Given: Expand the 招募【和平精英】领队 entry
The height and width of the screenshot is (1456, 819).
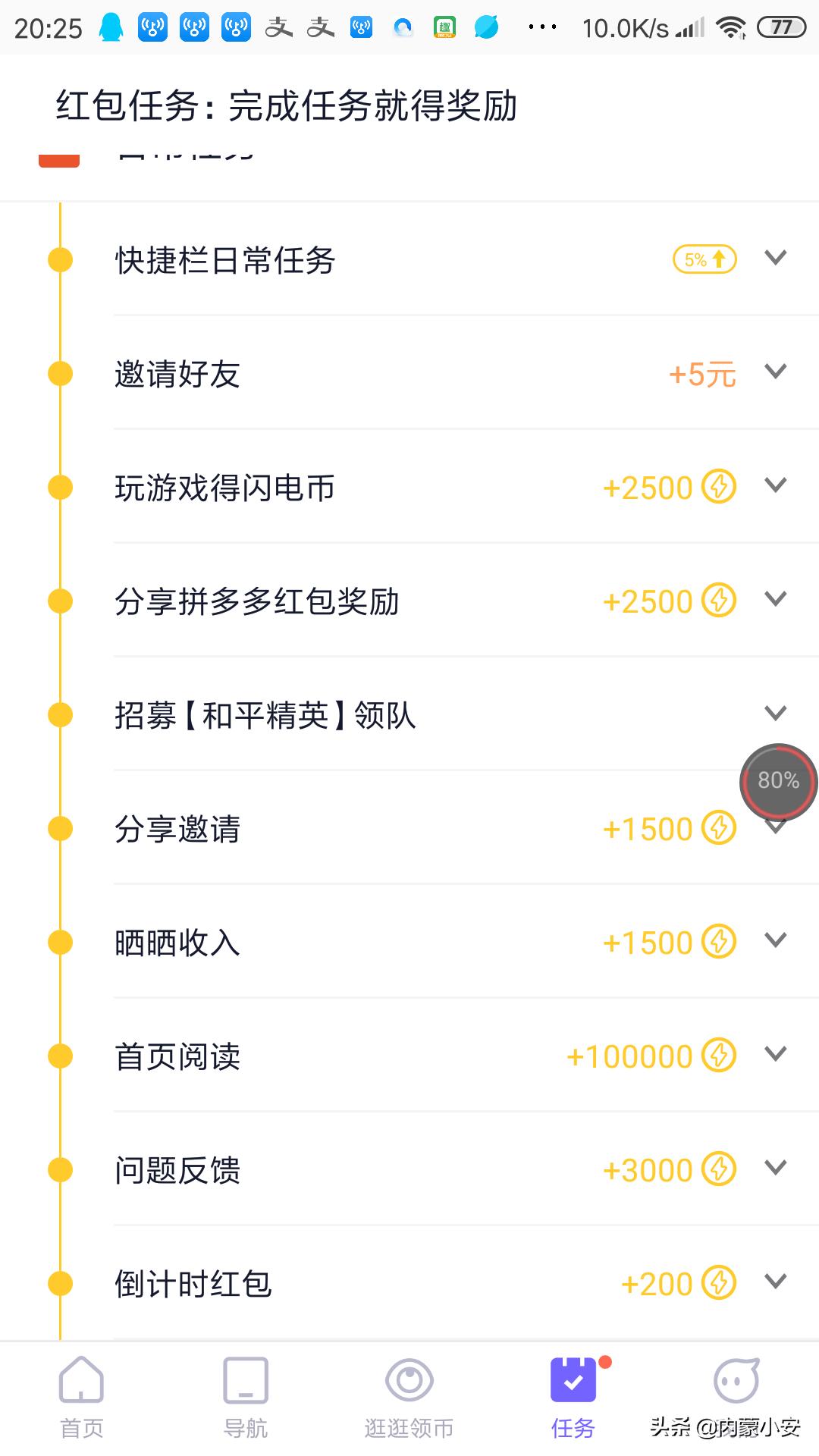Looking at the screenshot, I should 775,713.
